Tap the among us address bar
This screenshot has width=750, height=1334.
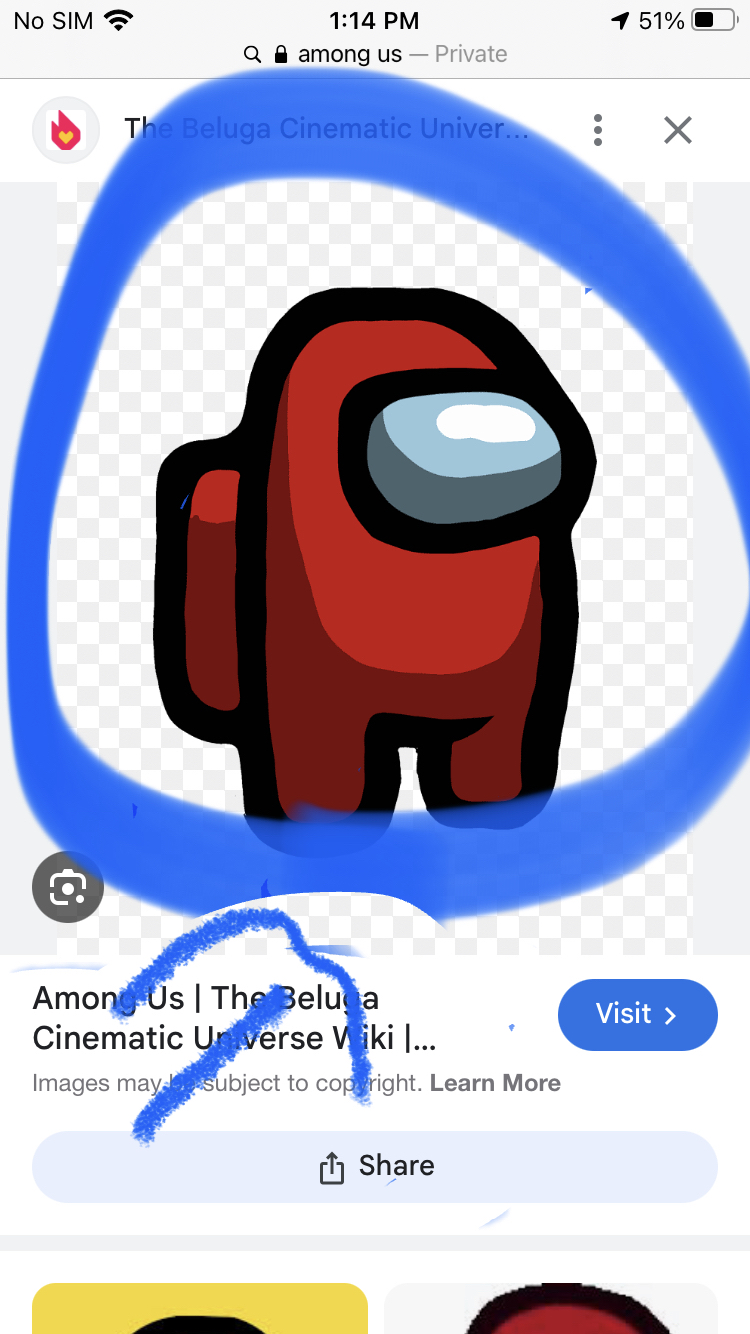pyautogui.click(x=375, y=54)
